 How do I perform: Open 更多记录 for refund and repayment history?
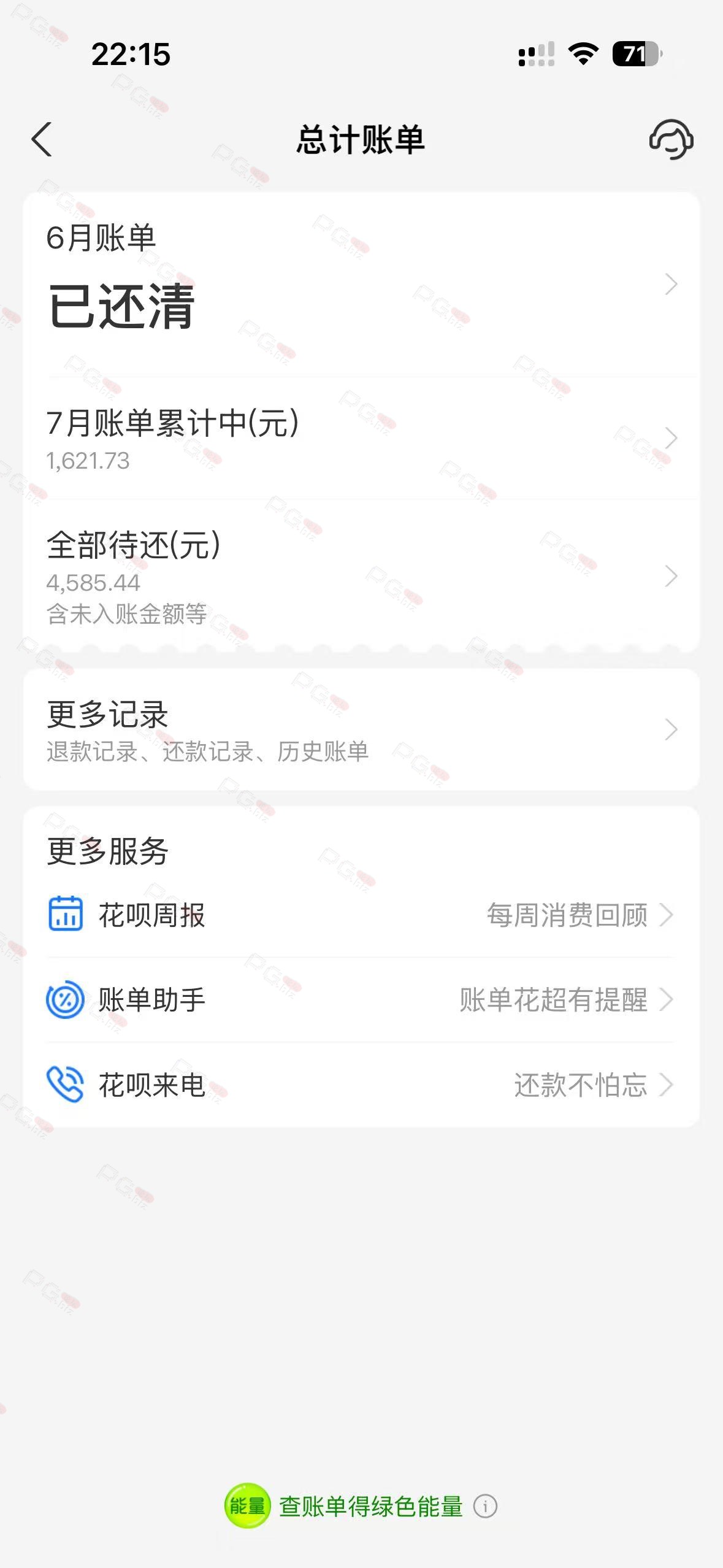pos(361,729)
